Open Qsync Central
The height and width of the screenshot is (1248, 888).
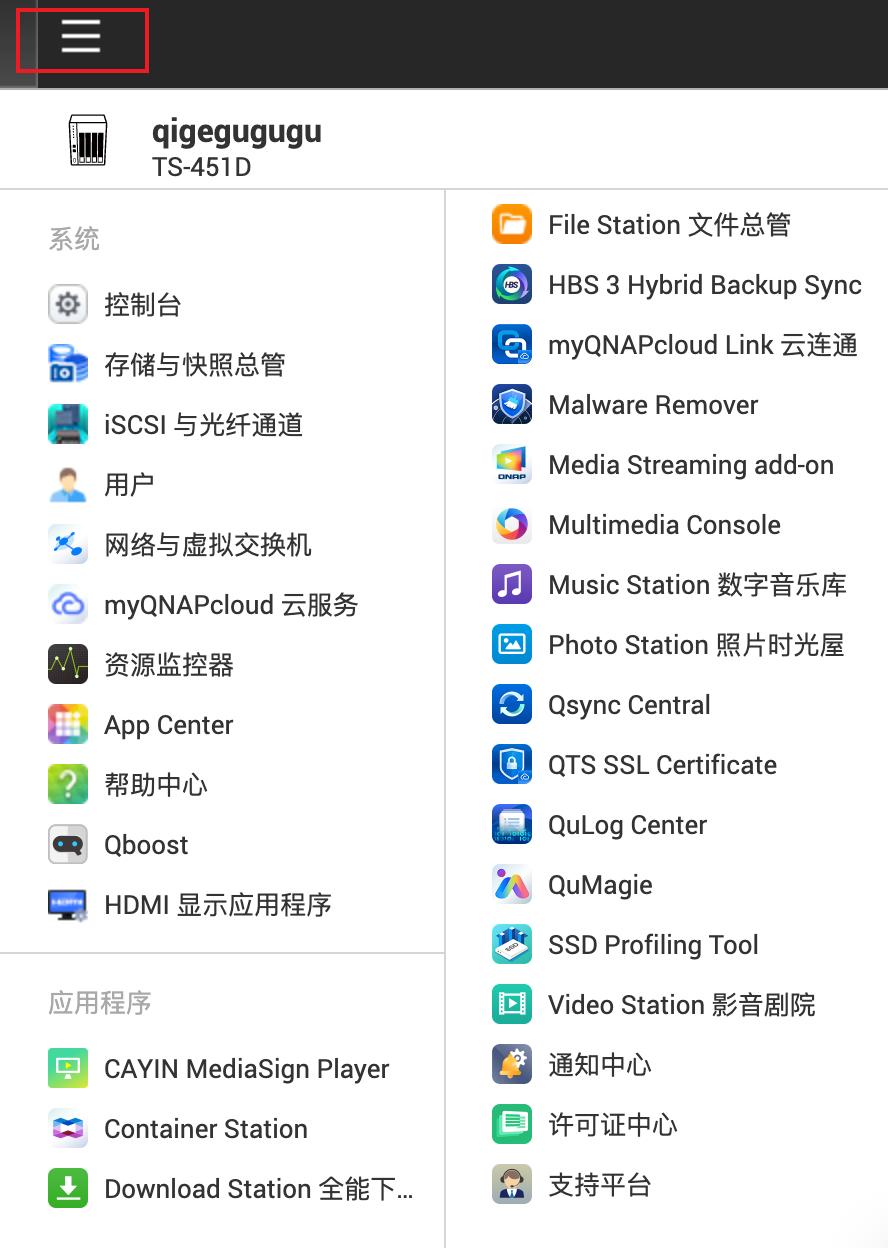click(x=629, y=704)
